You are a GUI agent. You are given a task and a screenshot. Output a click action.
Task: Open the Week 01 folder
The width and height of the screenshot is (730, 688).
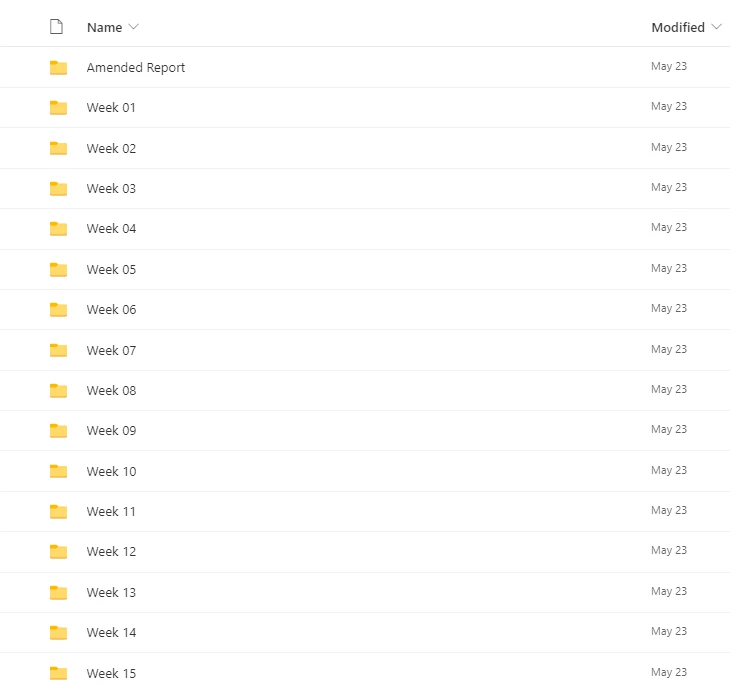click(111, 107)
